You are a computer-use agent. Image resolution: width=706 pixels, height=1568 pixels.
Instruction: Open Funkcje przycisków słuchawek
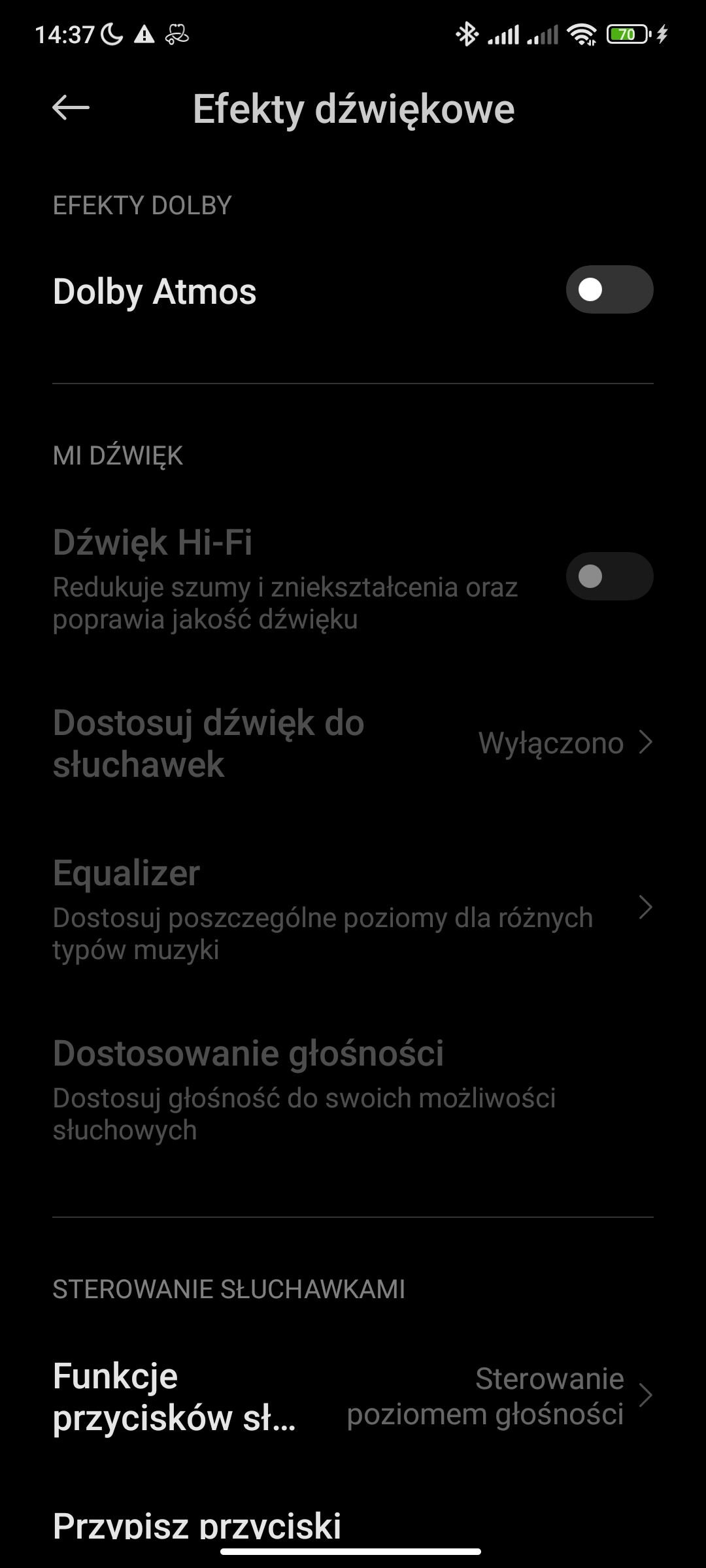pos(353,1396)
